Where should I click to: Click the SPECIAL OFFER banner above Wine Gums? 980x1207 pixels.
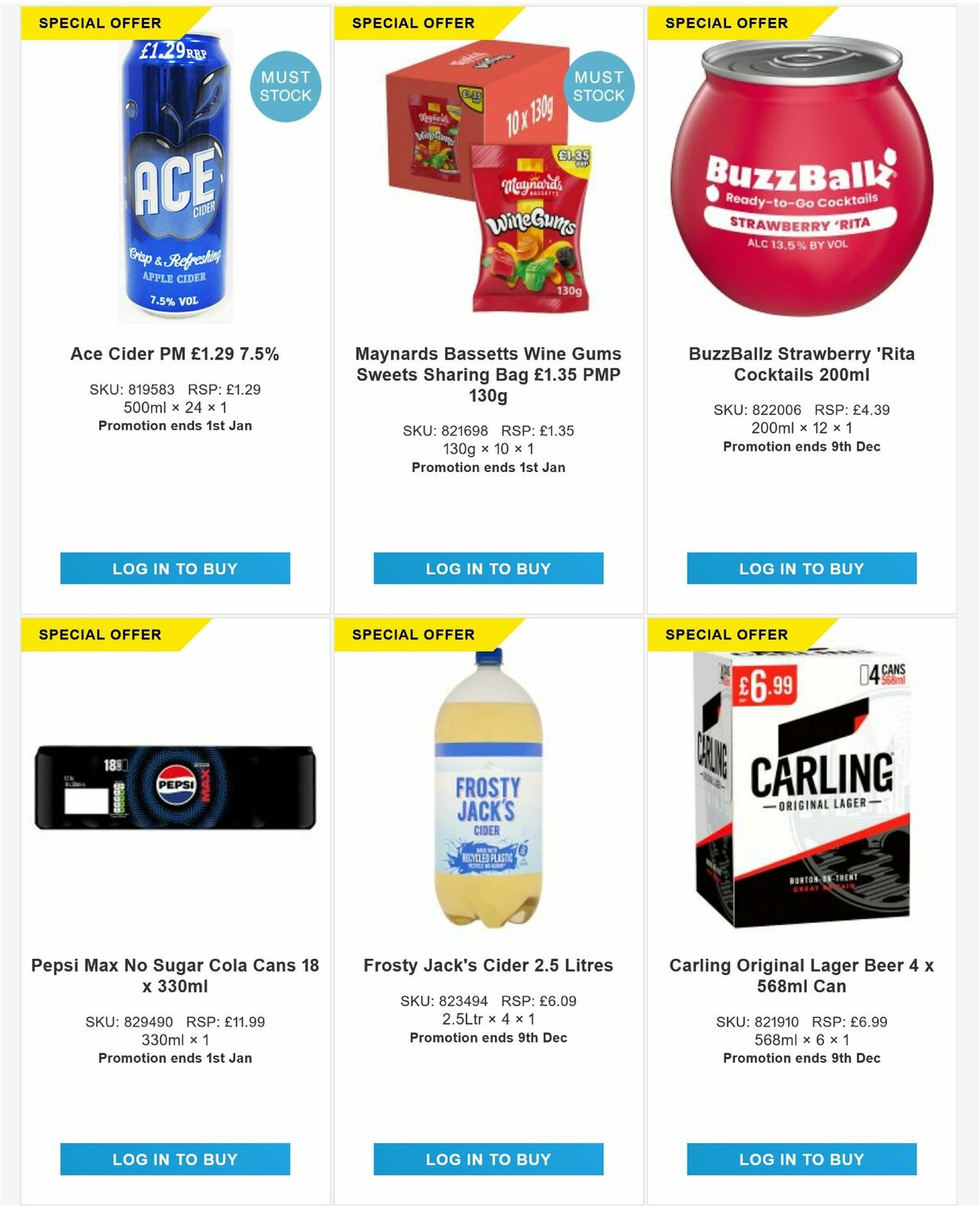412,23
